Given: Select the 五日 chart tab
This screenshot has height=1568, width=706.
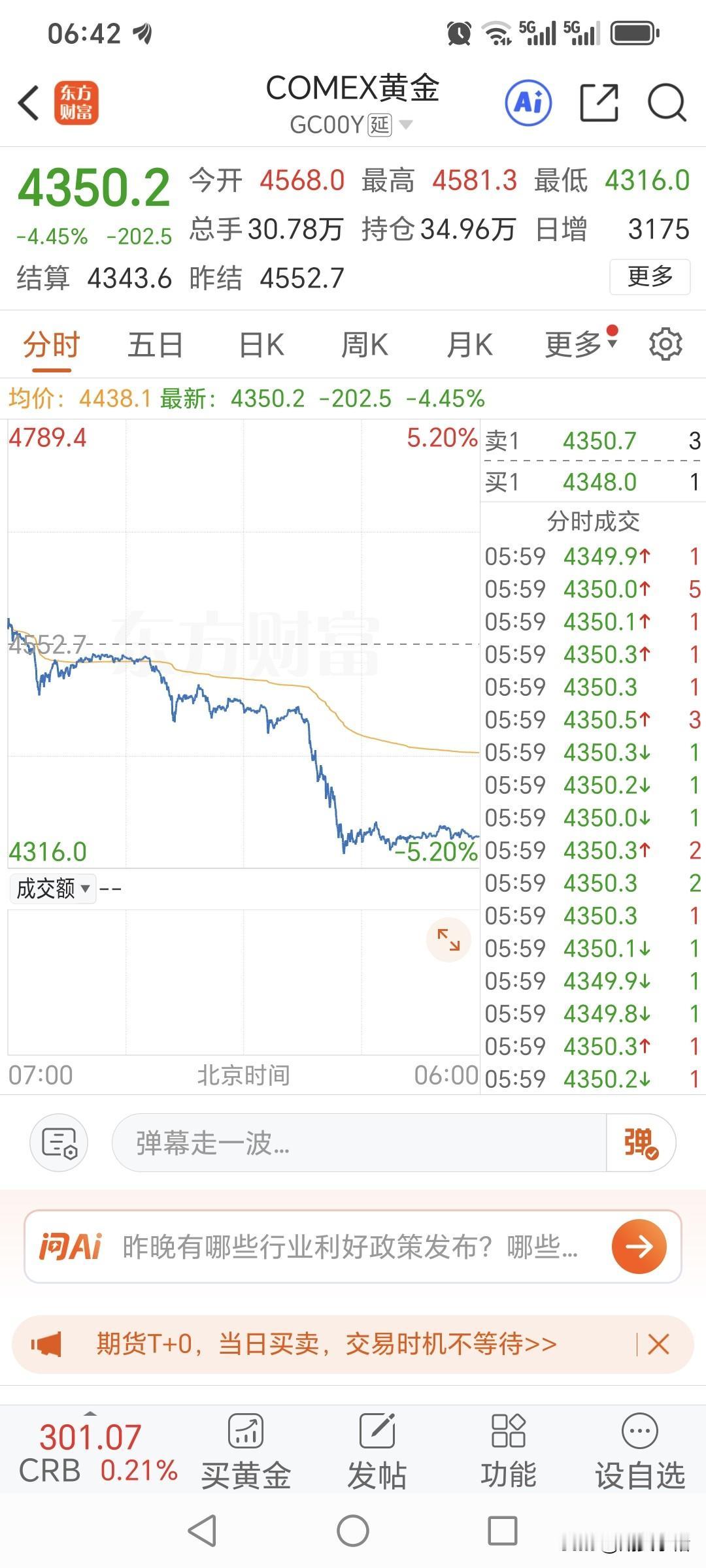Looking at the screenshot, I should click(x=154, y=343).
